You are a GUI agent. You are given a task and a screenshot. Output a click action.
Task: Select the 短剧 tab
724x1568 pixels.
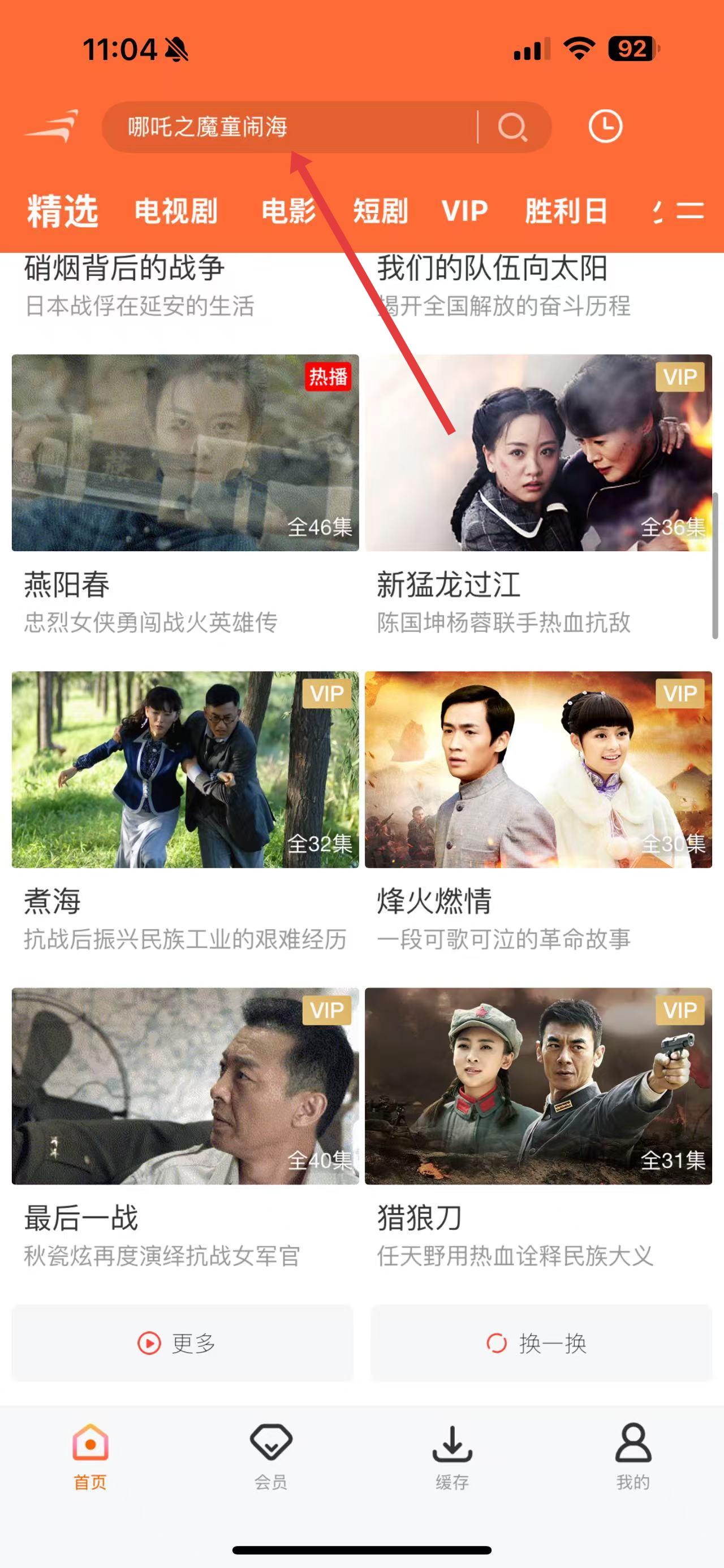coord(381,211)
